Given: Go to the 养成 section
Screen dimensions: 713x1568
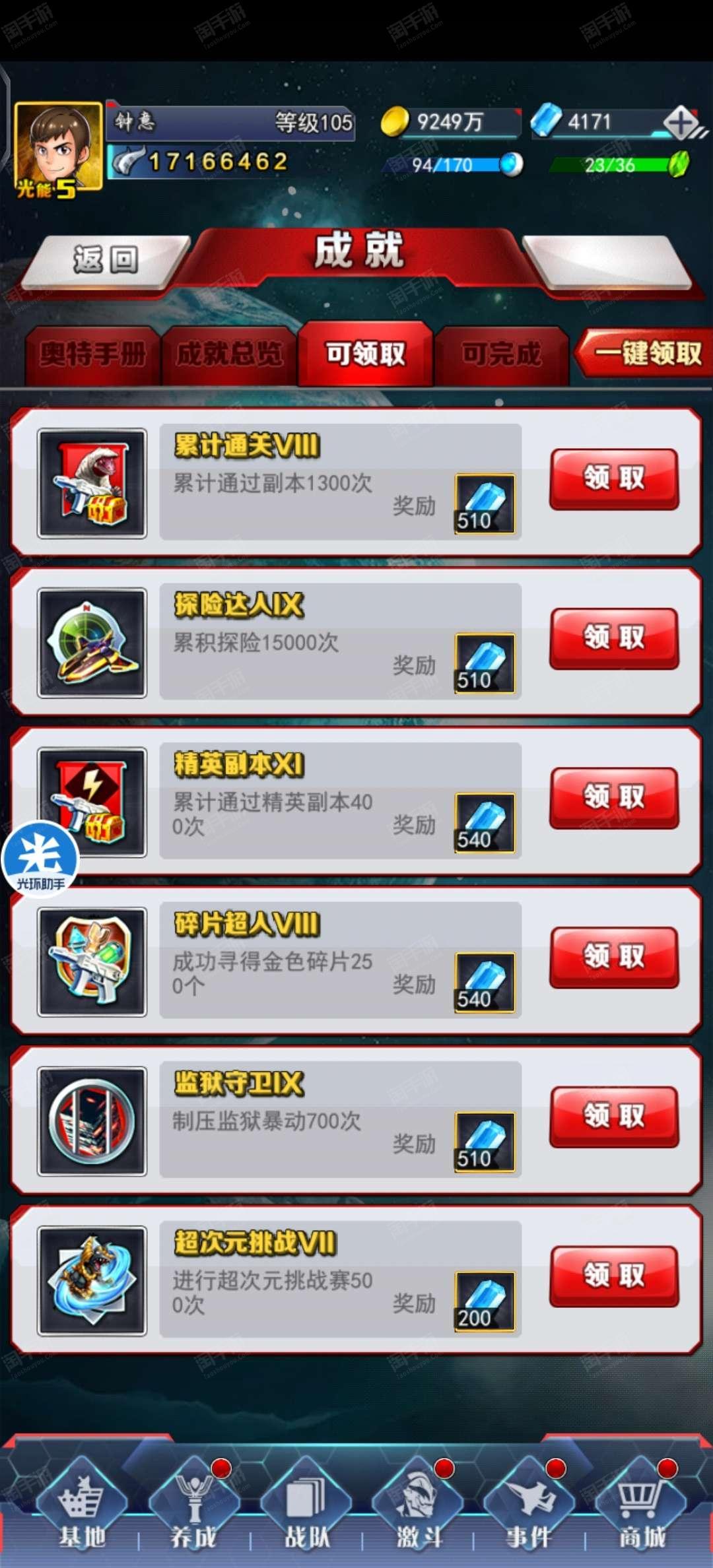Looking at the screenshot, I should [x=193, y=1511].
